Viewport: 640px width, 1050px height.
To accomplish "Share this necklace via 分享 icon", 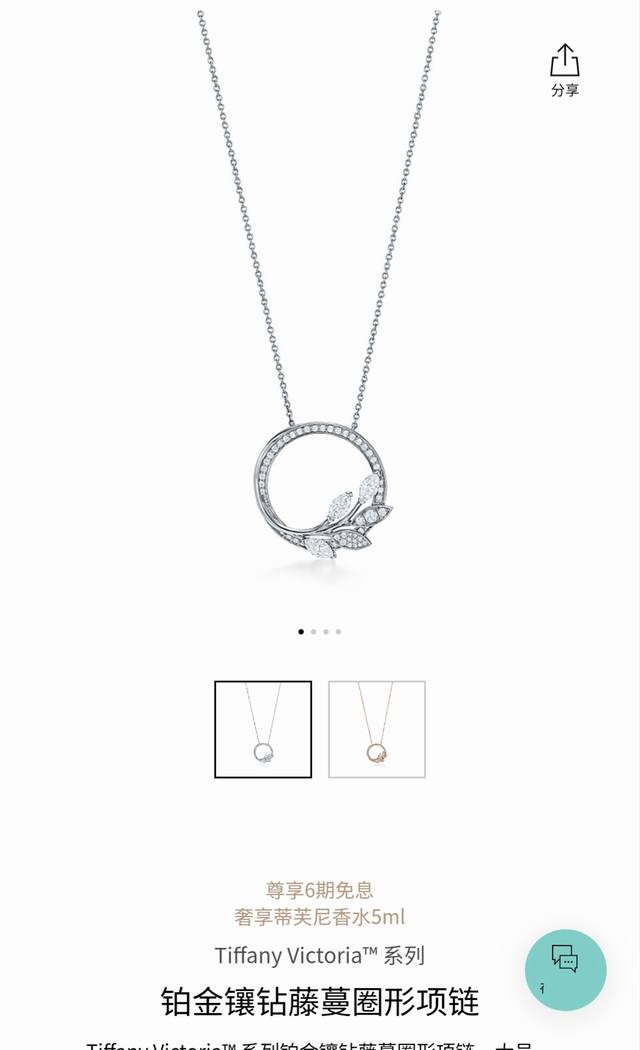I will pyautogui.click(x=565, y=69).
